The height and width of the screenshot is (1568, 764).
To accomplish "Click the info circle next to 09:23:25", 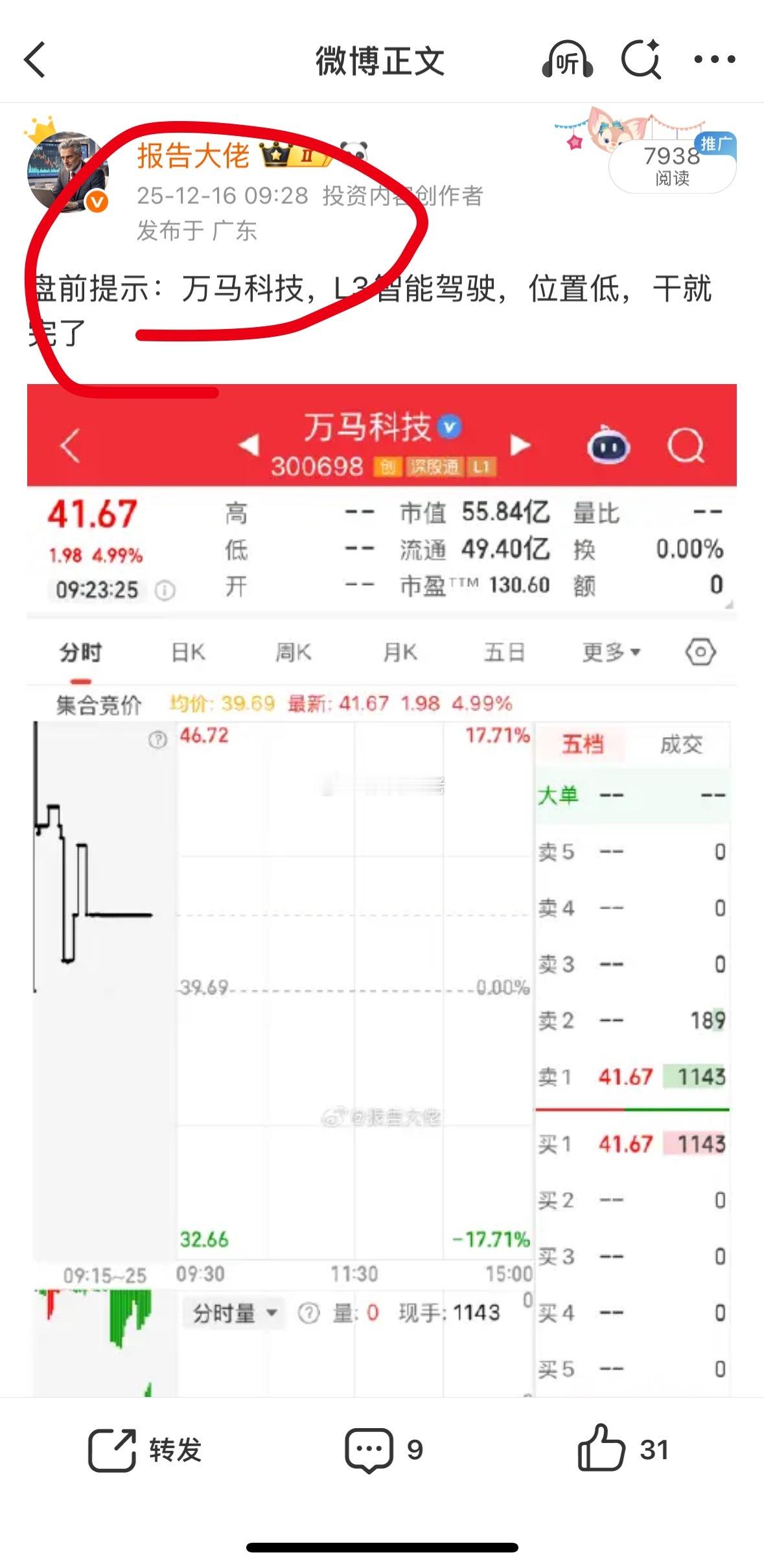I will [x=164, y=590].
